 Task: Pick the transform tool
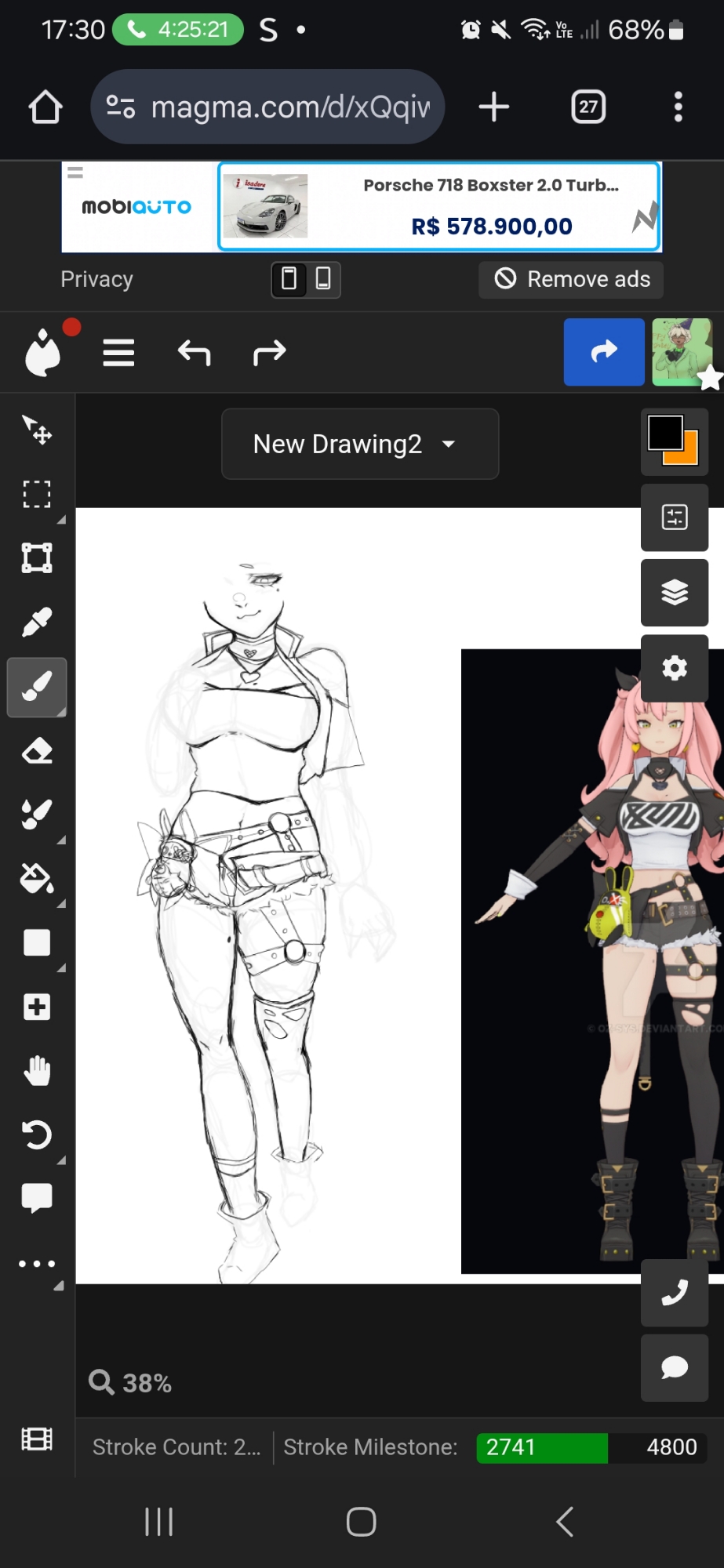tap(37, 558)
